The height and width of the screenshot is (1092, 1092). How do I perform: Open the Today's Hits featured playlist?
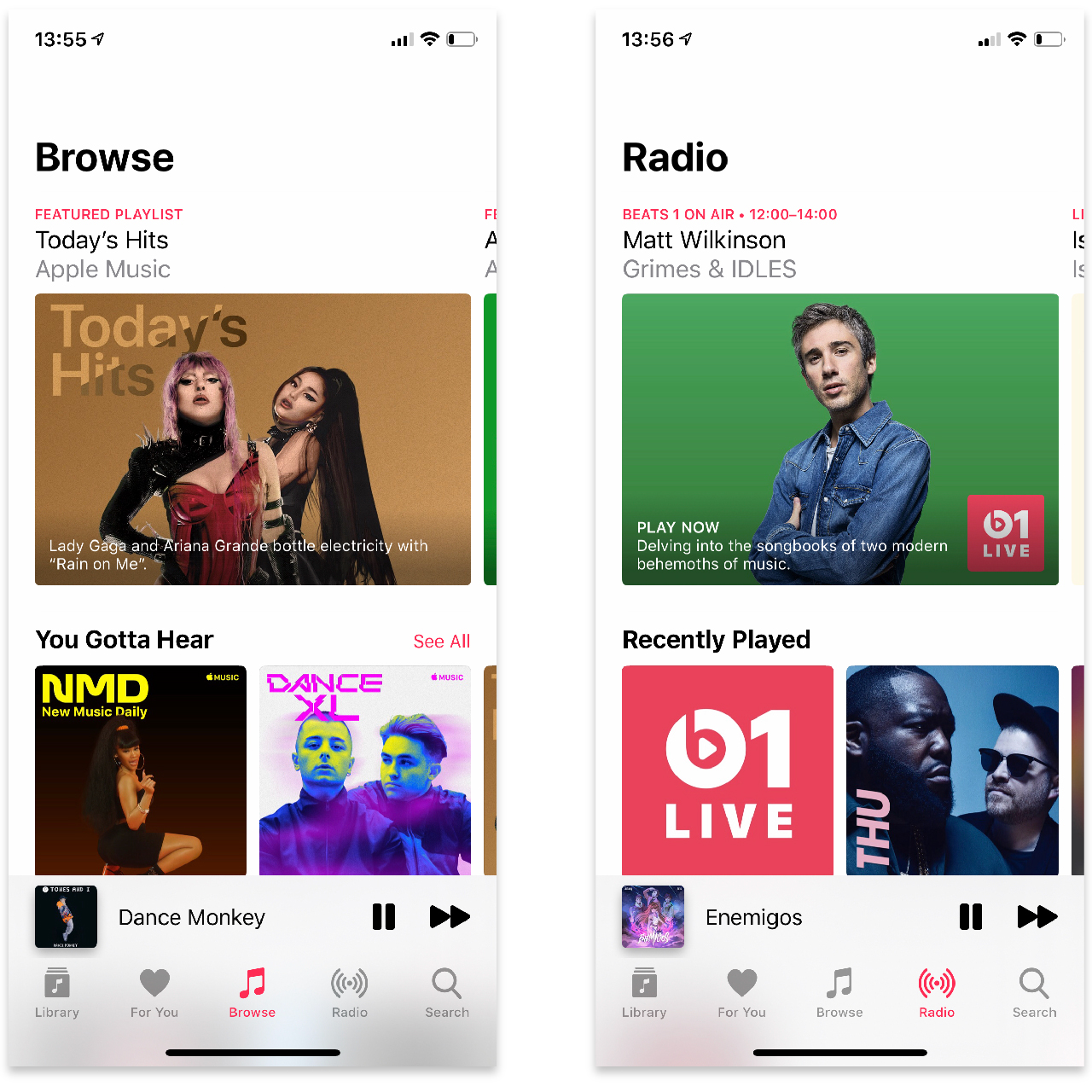[x=253, y=439]
